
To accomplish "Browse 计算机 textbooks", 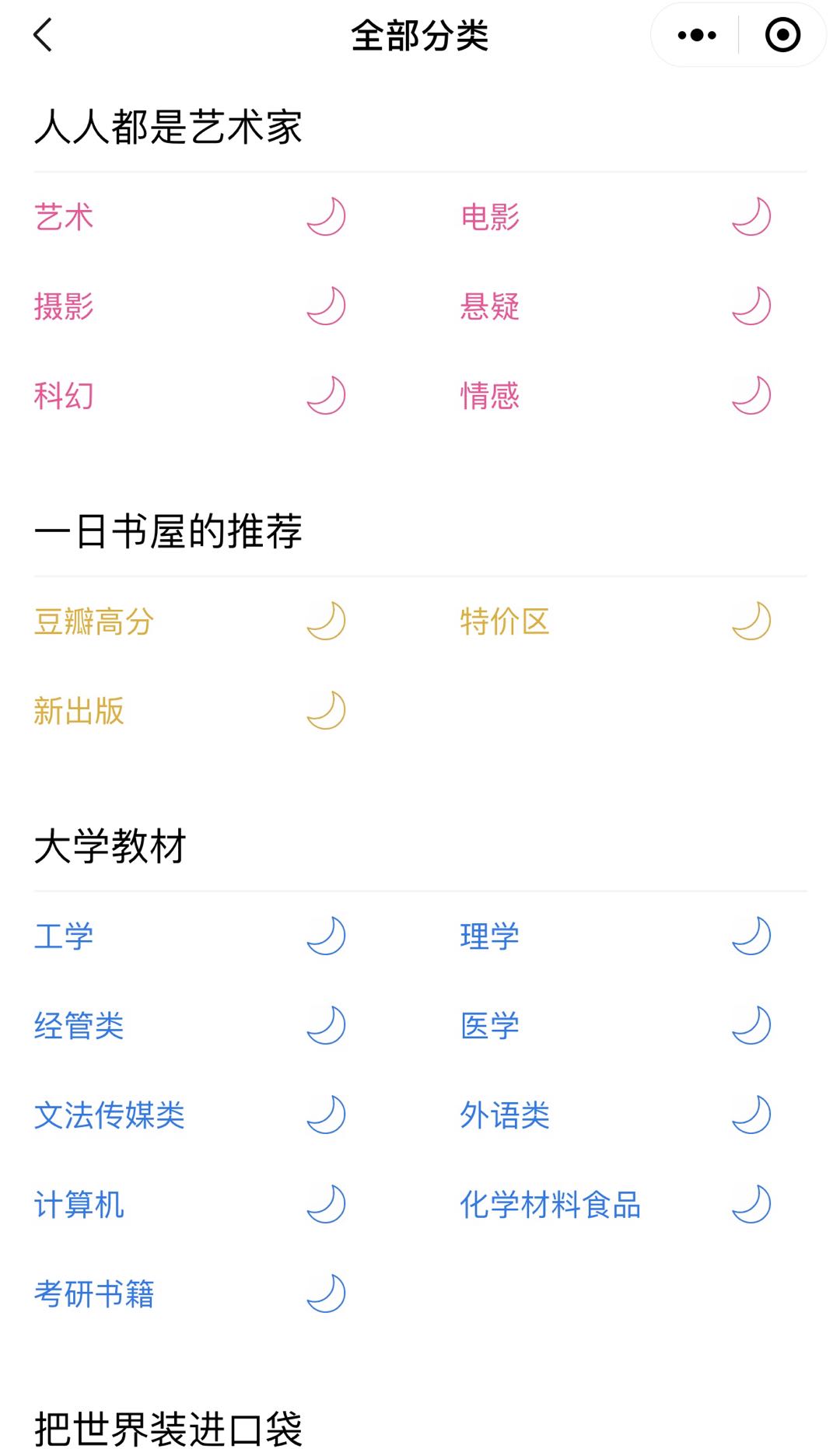I will (79, 1205).
